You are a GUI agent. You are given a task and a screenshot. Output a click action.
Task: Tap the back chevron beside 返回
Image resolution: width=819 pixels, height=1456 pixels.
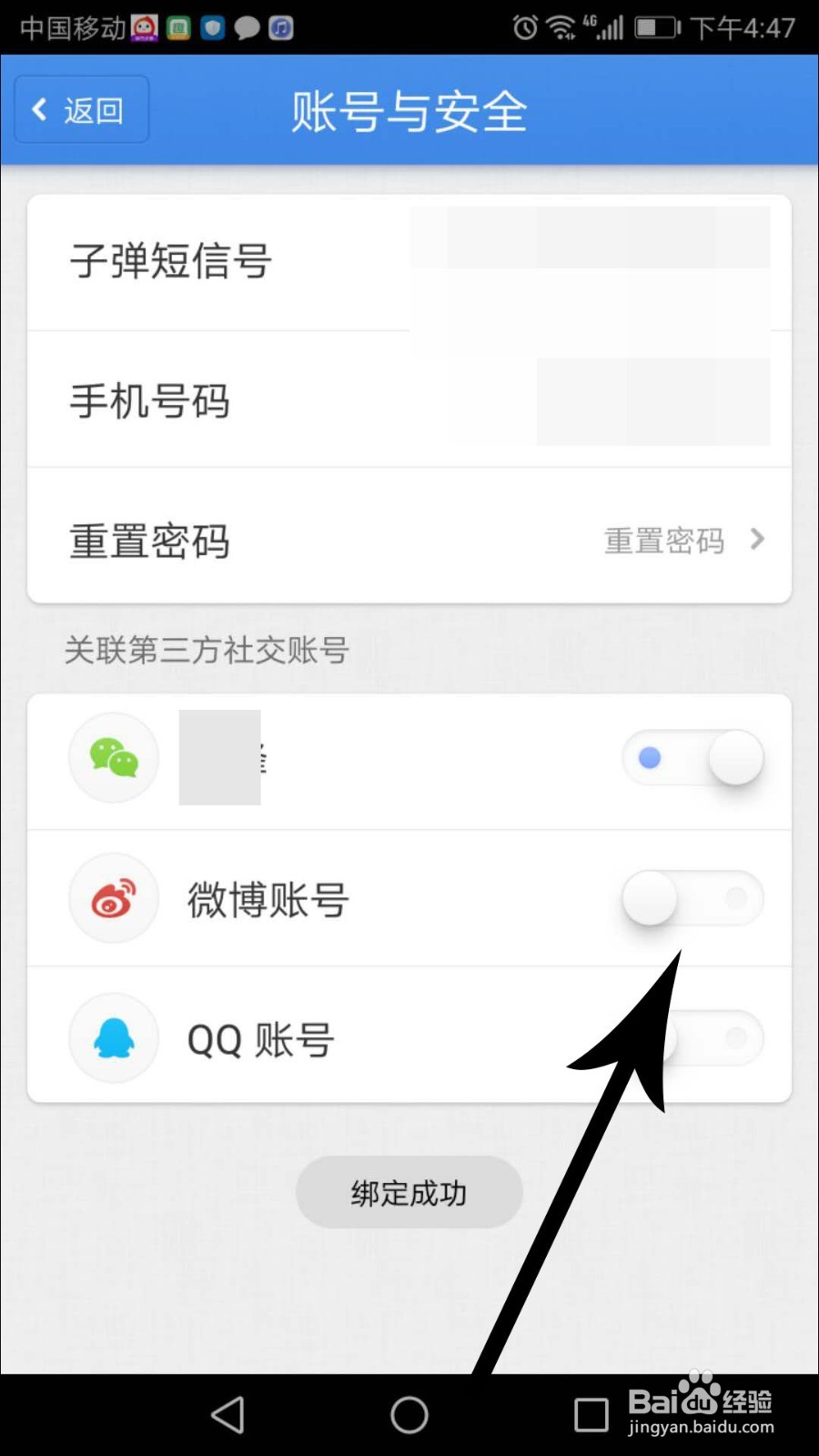pos(40,108)
